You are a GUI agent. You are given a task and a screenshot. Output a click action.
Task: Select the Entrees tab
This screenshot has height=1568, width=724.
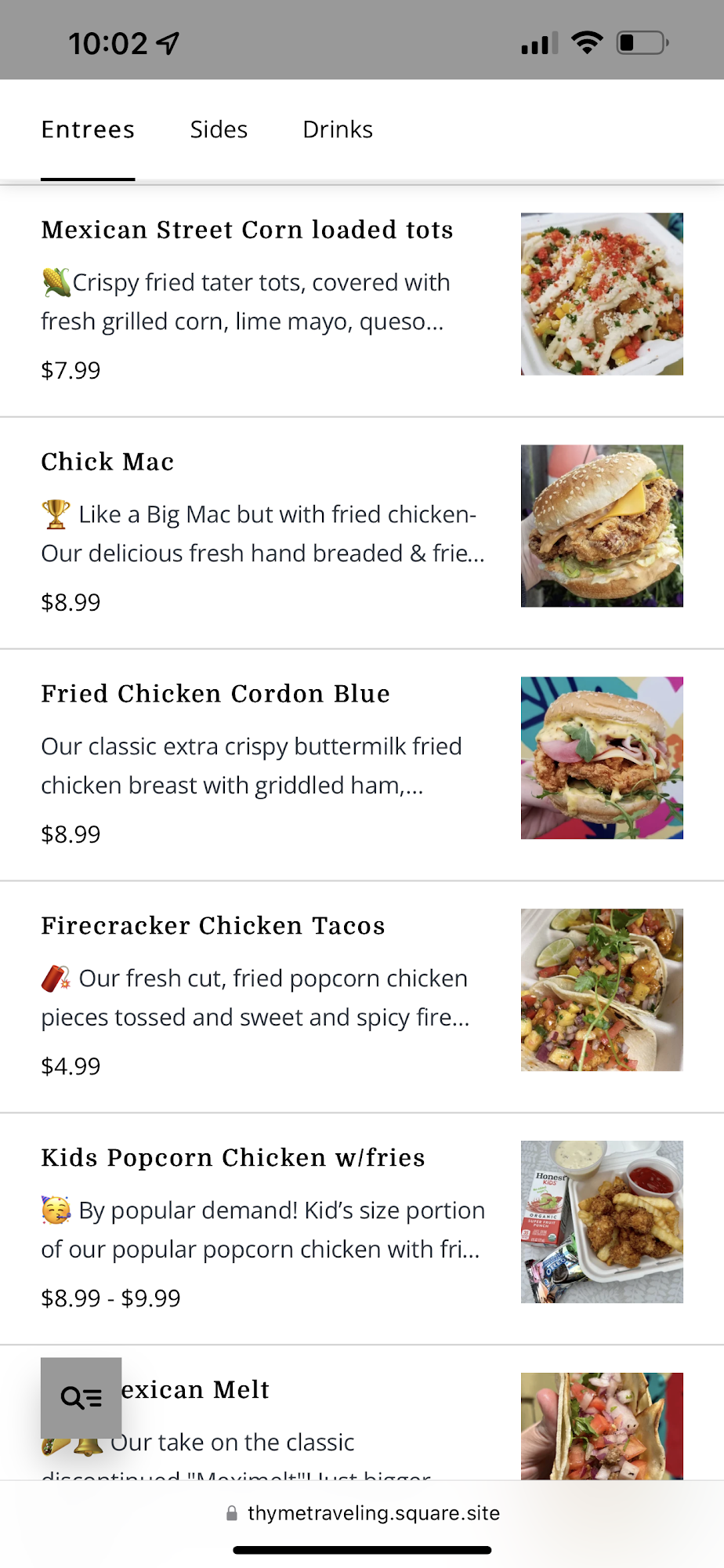click(88, 129)
